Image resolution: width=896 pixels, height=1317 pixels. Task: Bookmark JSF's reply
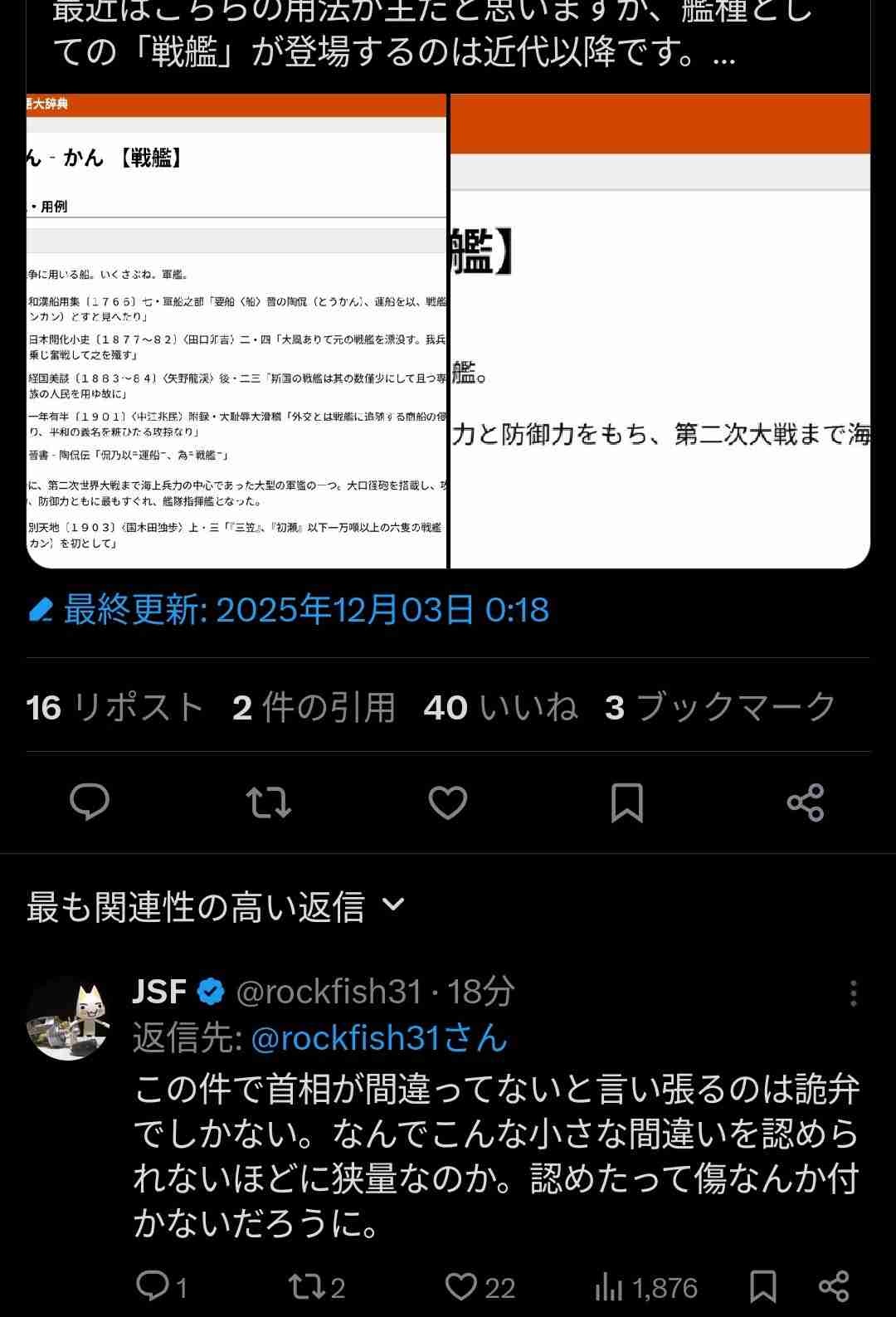pos(762,1287)
